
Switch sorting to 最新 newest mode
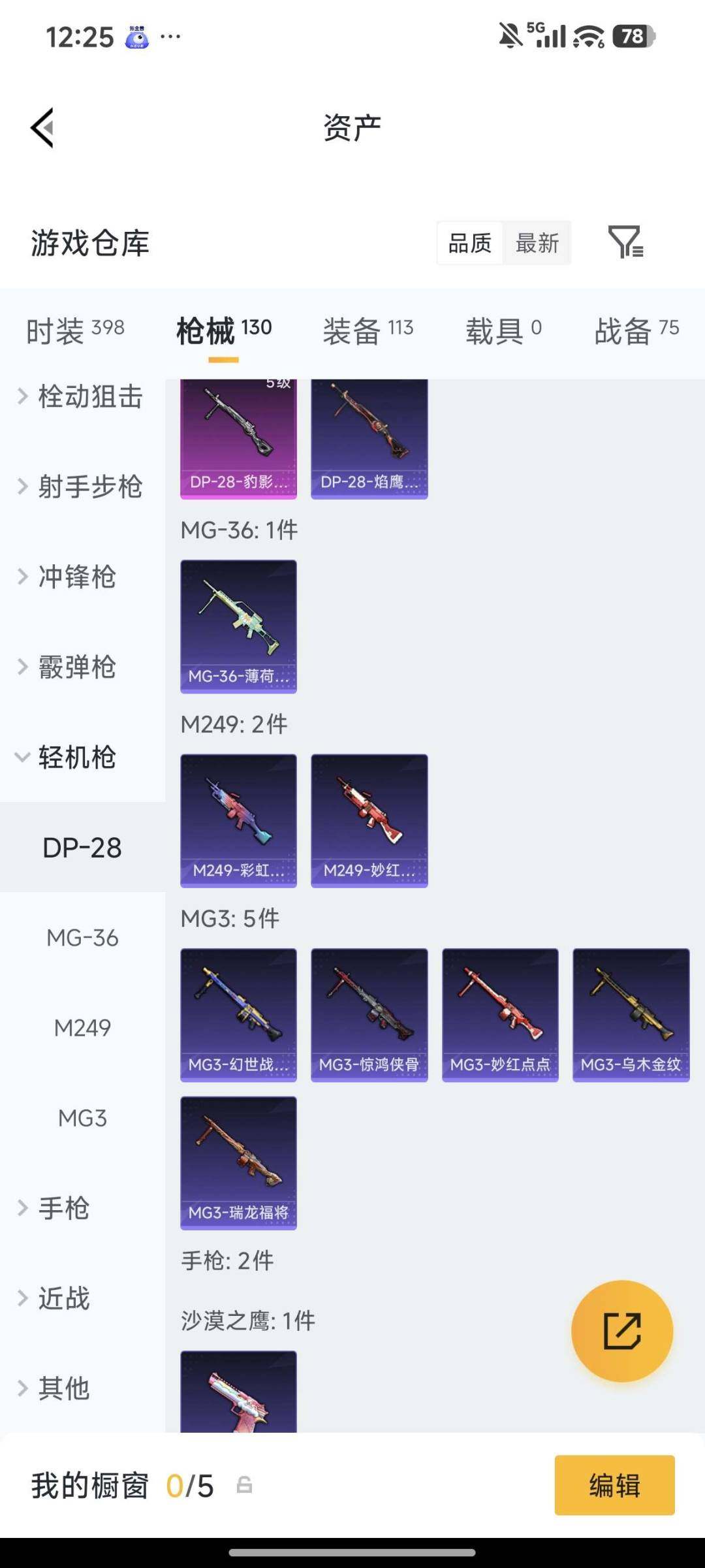(537, 243)
